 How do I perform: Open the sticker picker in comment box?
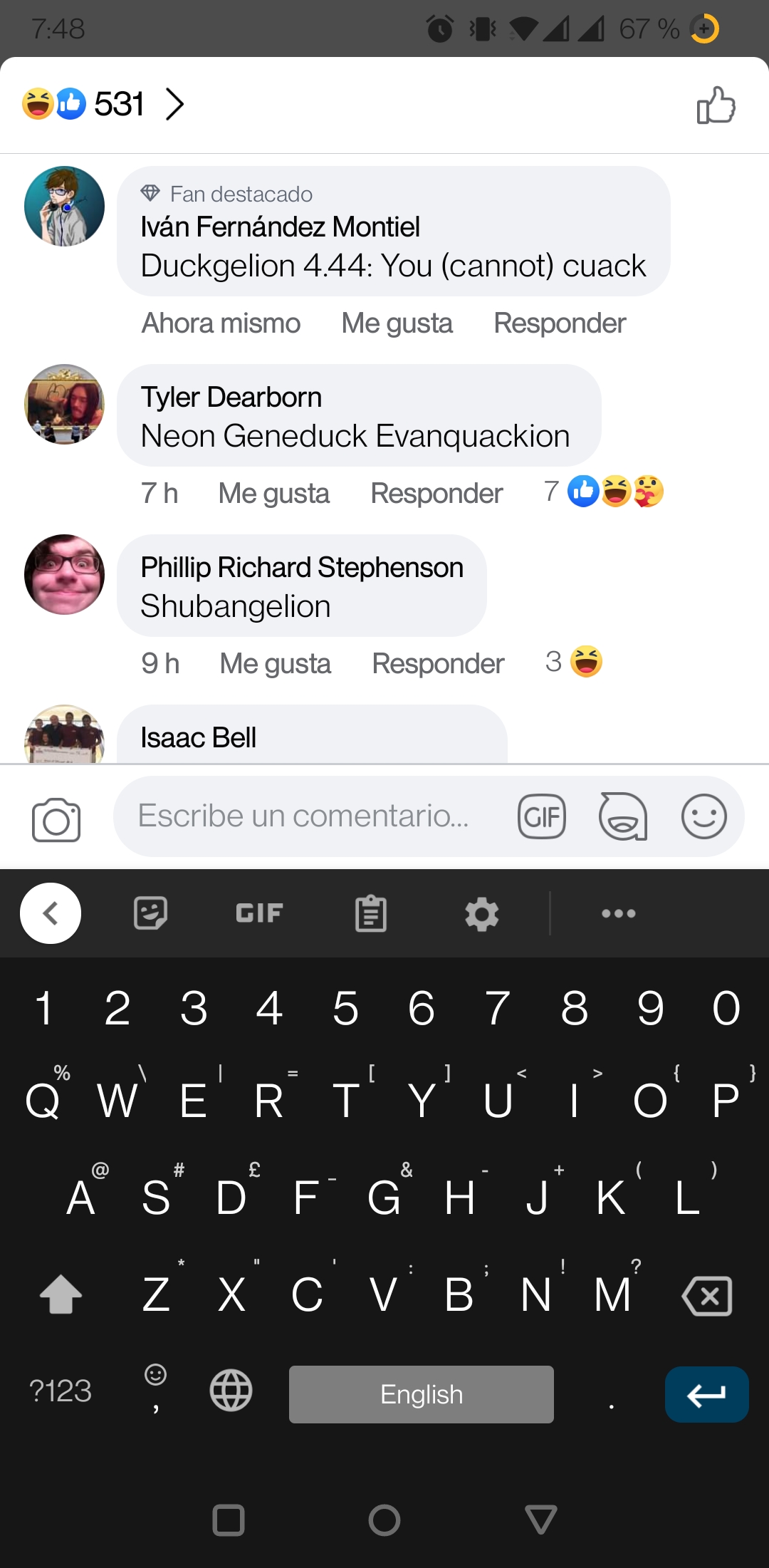[x=623, y=816]
